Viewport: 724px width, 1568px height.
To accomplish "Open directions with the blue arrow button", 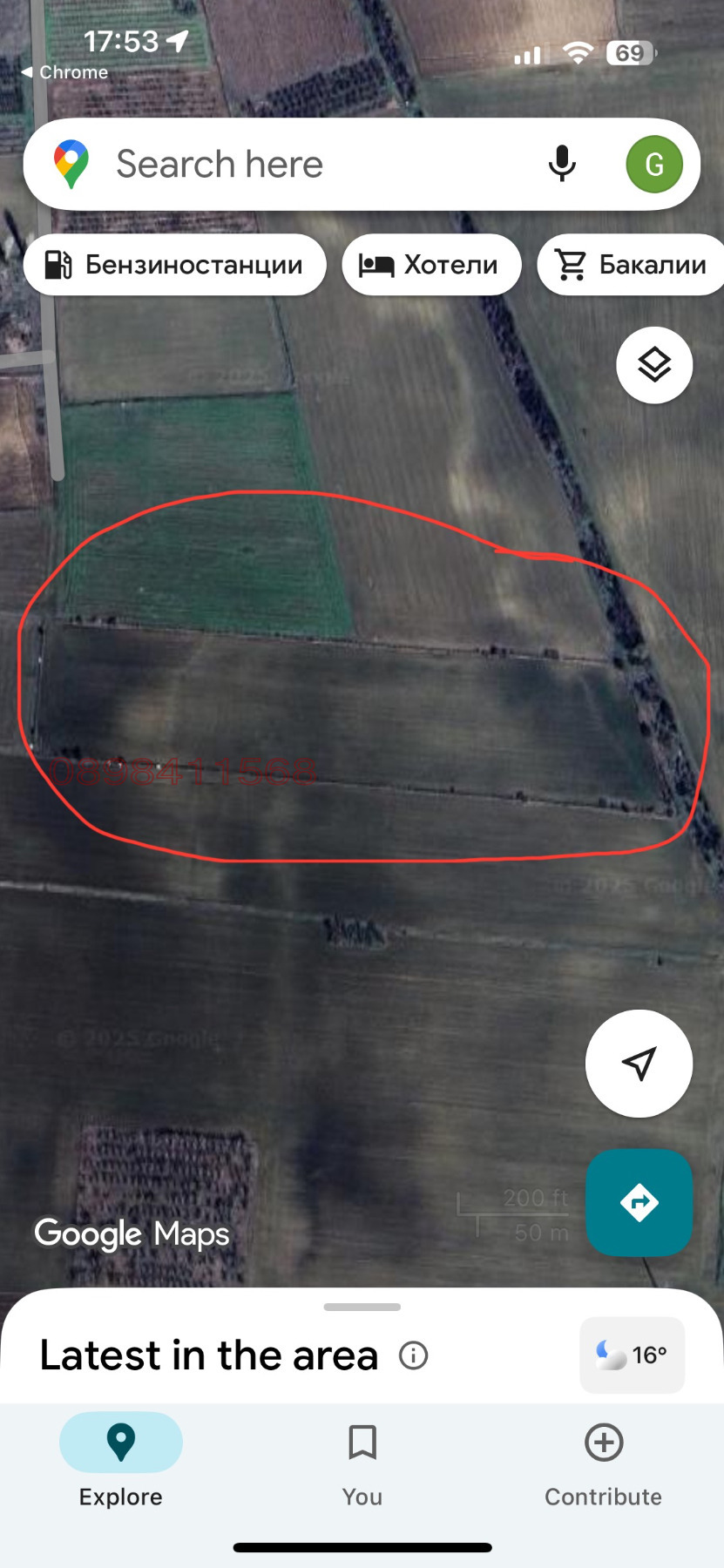I will [639, 1202].
